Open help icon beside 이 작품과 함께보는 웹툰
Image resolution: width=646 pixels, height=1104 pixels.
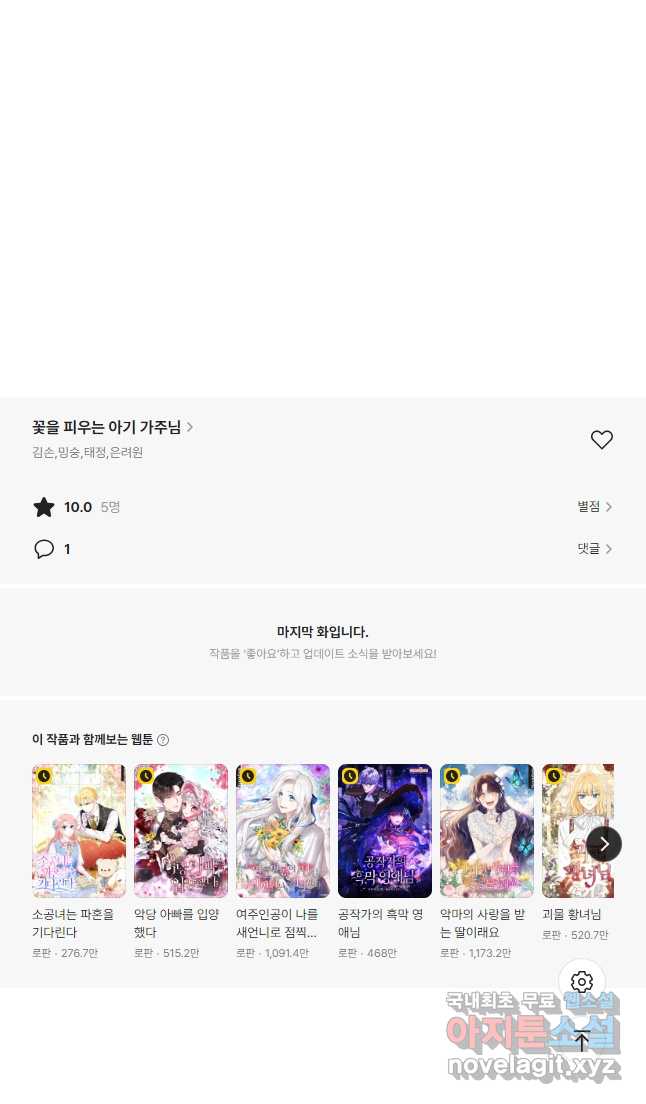point(163,740)
